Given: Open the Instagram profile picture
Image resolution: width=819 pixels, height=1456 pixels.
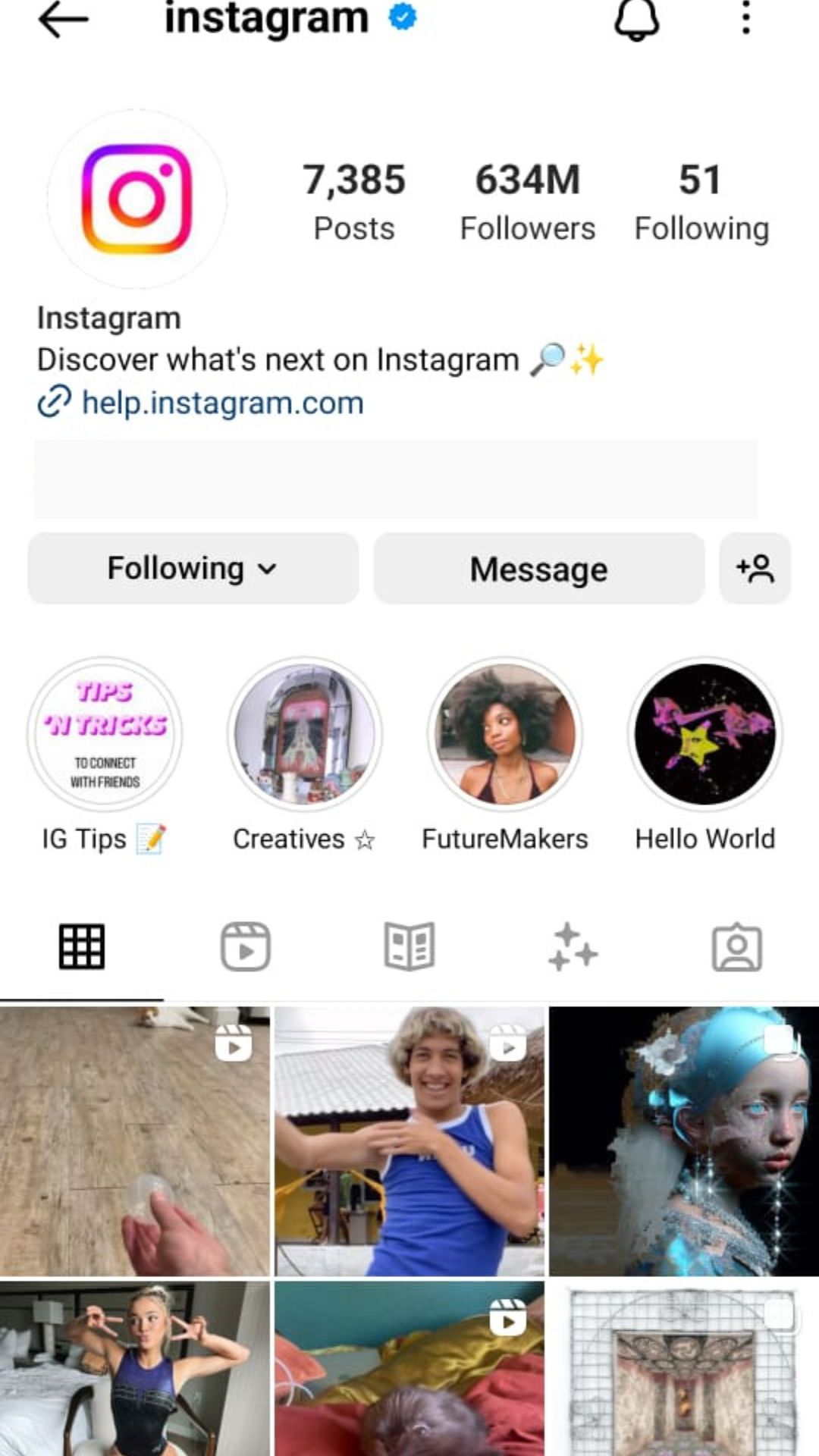Looking at the screenshot, I should [136, 199].
